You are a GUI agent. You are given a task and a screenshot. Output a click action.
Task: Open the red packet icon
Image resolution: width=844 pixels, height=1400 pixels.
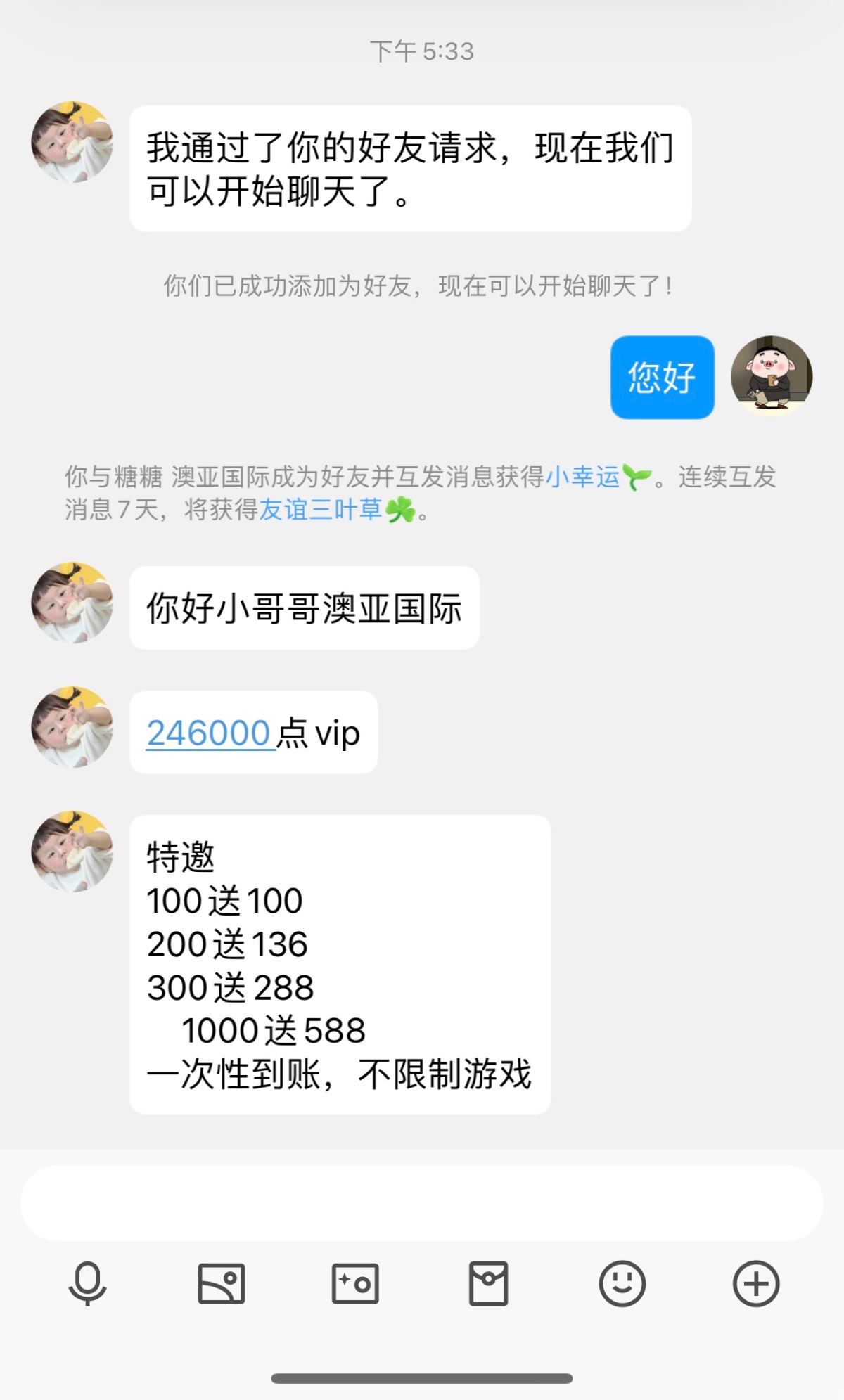tap(488, 1284)
